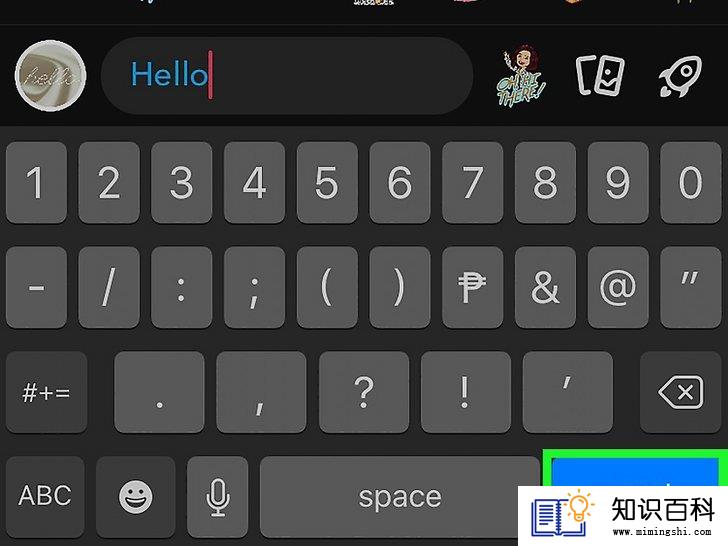728x546 pixels.
Task: Tap the number 5 key
Action: coord(327,183)
